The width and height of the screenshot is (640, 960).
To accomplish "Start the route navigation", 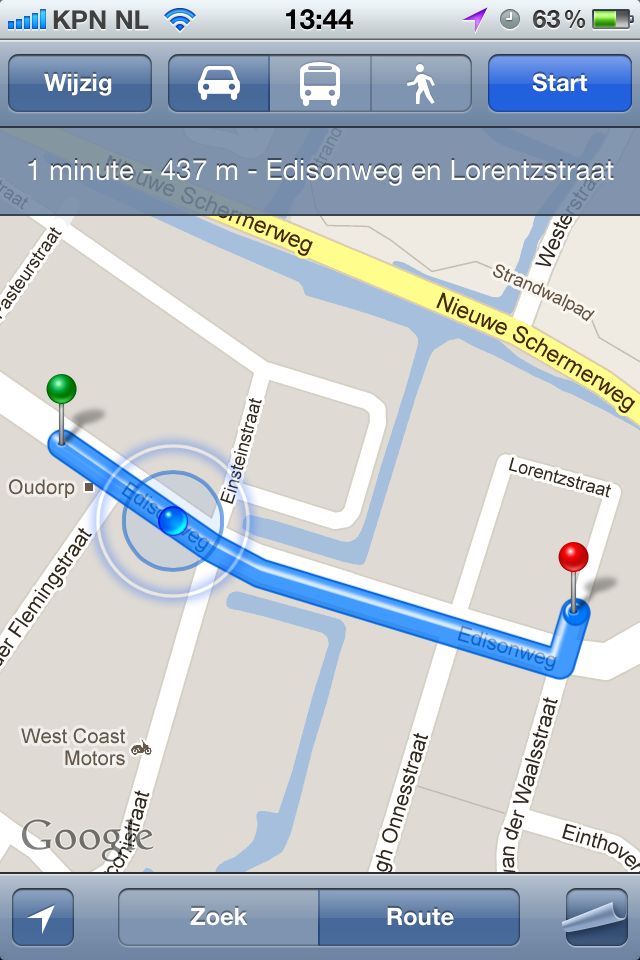I will coord(559,83).
